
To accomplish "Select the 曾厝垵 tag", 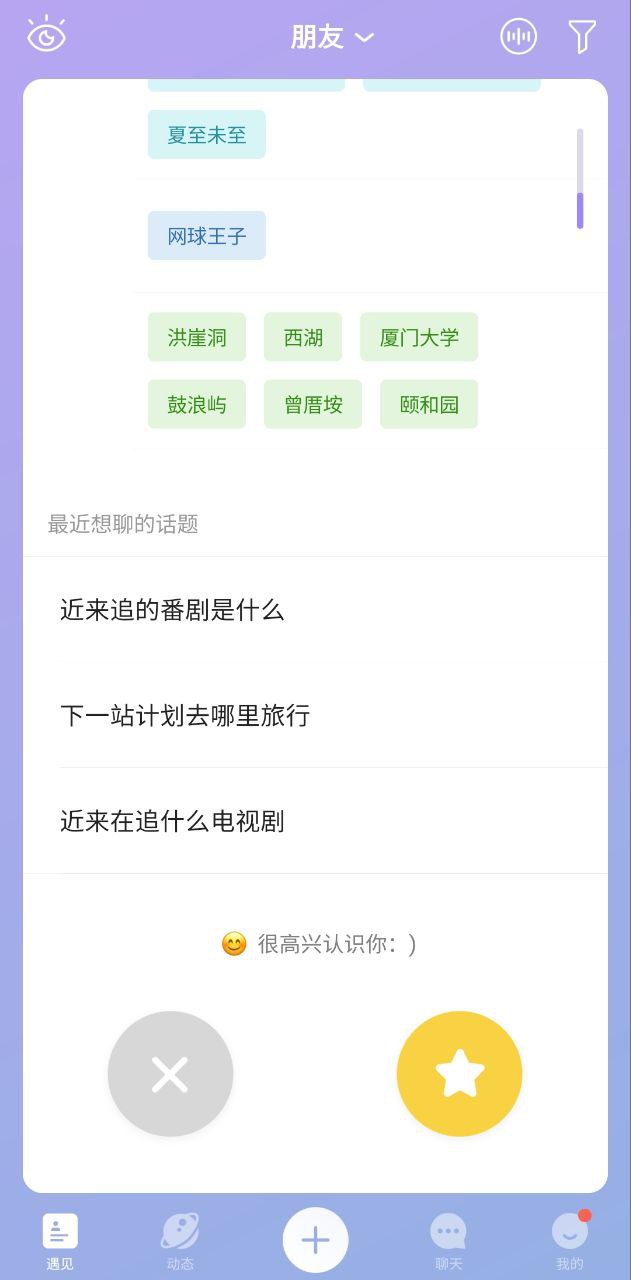I will 313,404.
